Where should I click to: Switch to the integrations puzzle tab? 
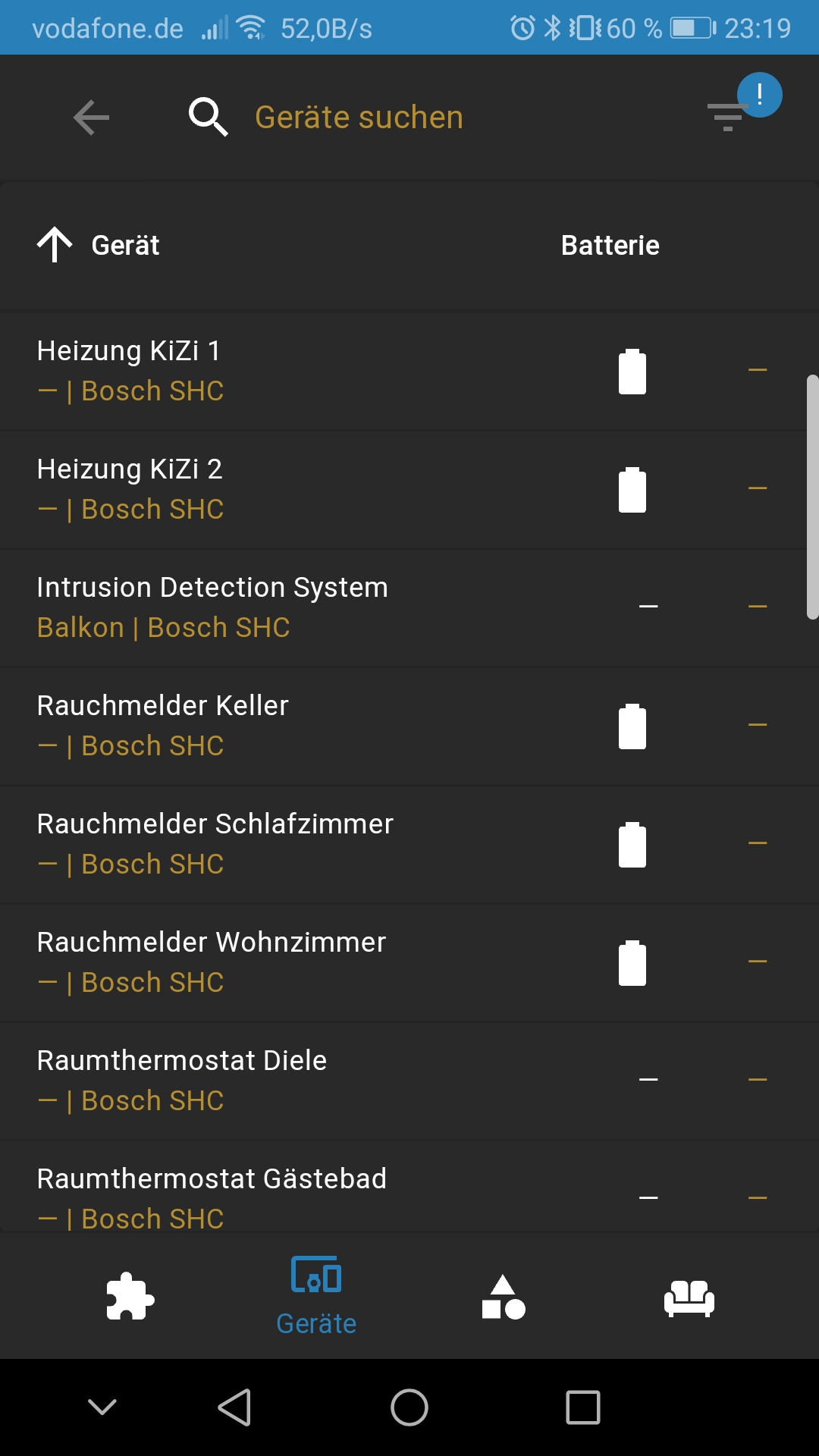pyautogui.click(x=130, y=1296)
